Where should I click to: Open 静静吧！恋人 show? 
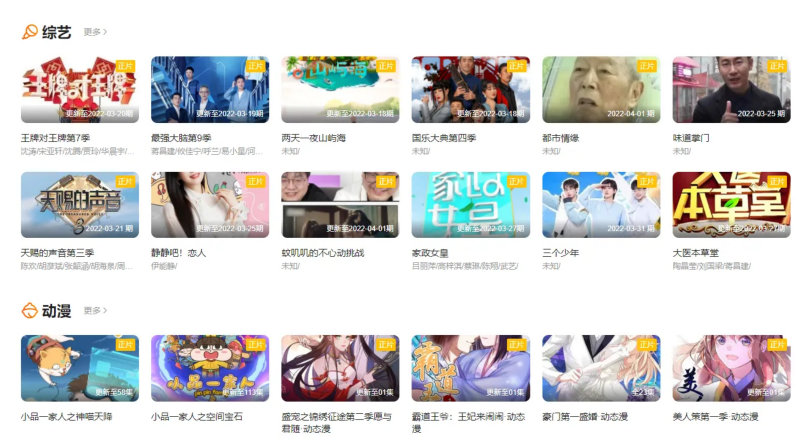coord(209,204)
